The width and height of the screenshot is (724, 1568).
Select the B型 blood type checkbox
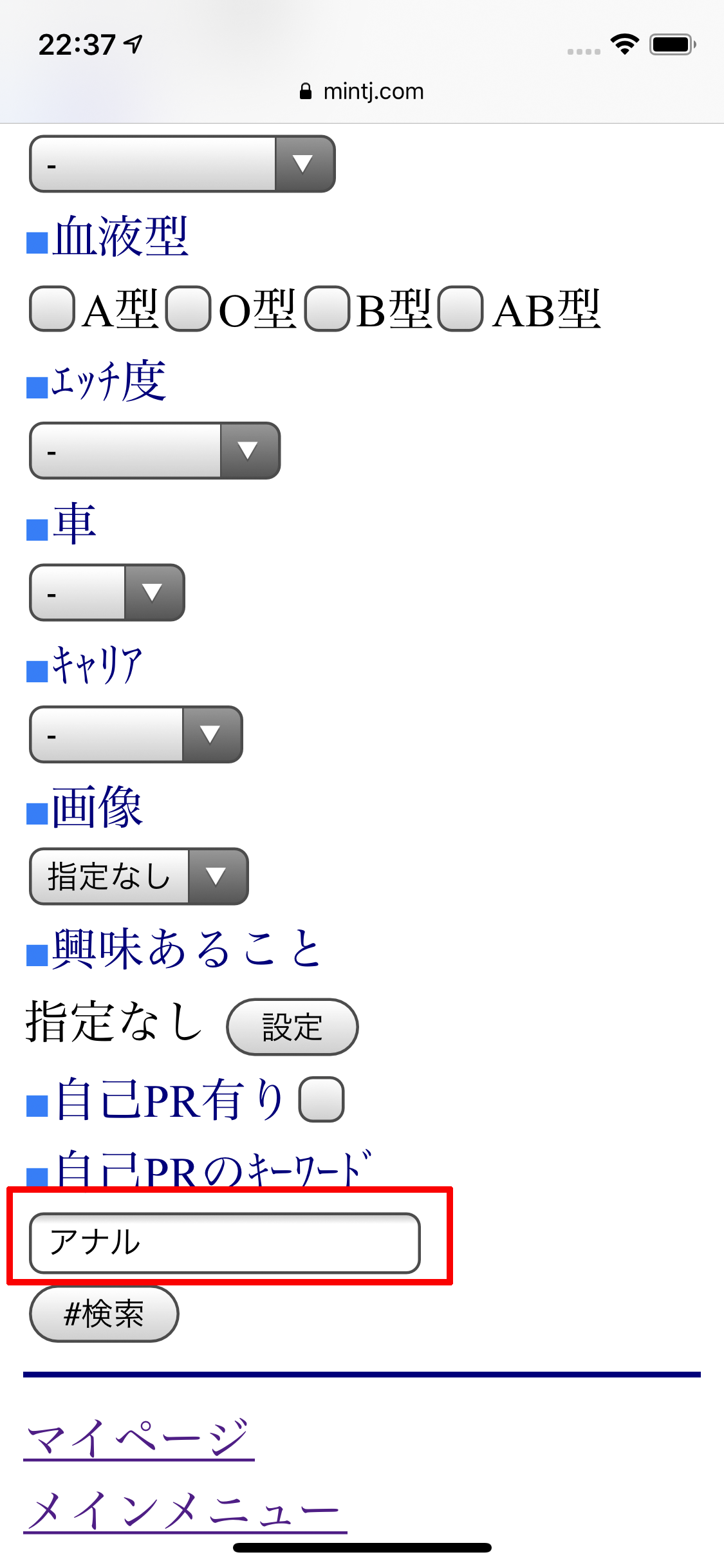coord(327,309)
